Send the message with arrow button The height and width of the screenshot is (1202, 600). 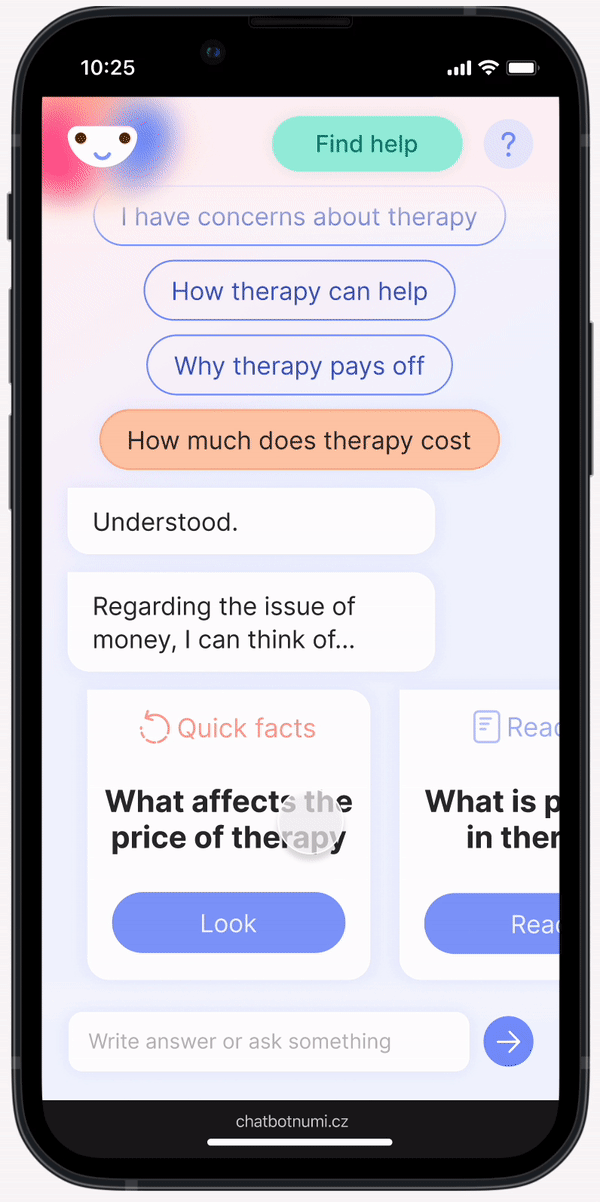508,1042
